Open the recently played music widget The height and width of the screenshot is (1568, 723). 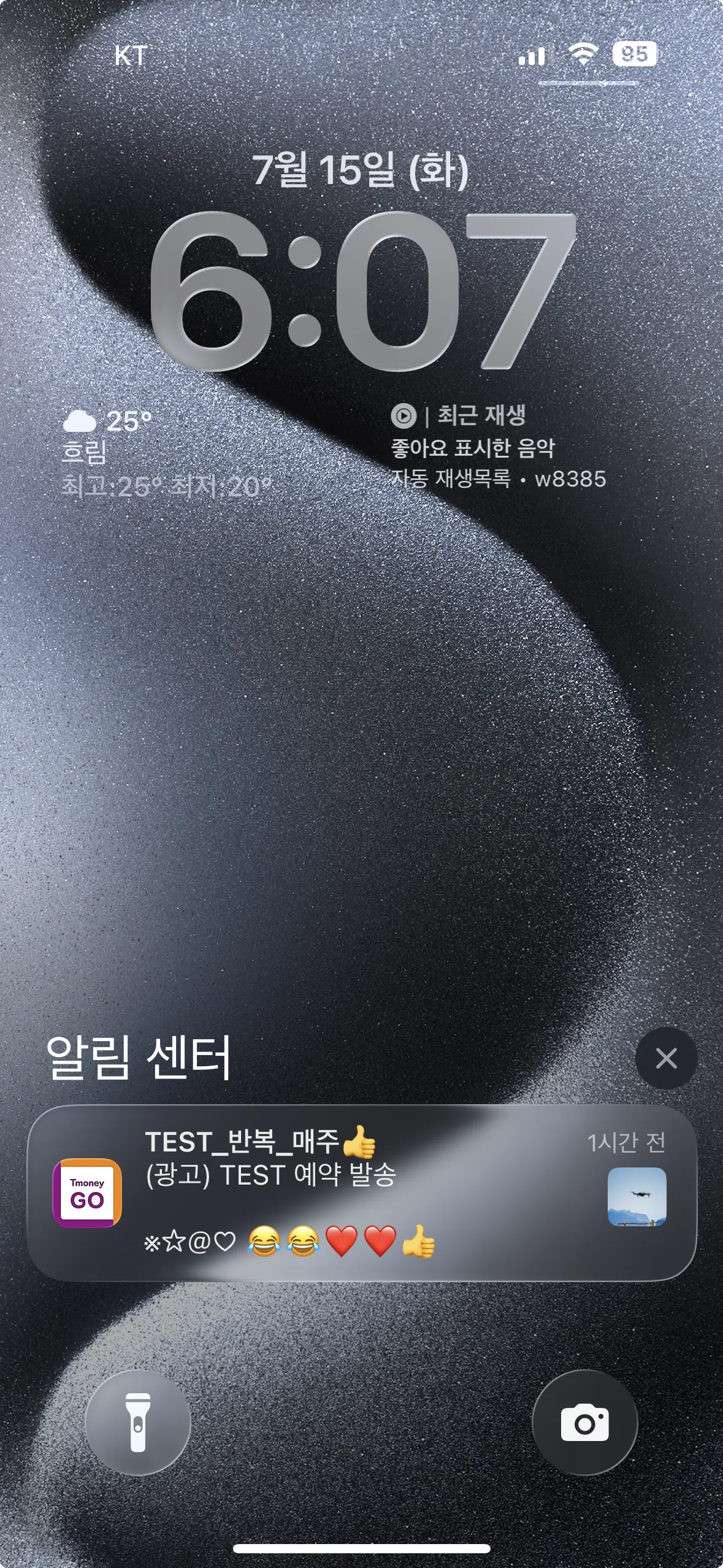[498, 447]
